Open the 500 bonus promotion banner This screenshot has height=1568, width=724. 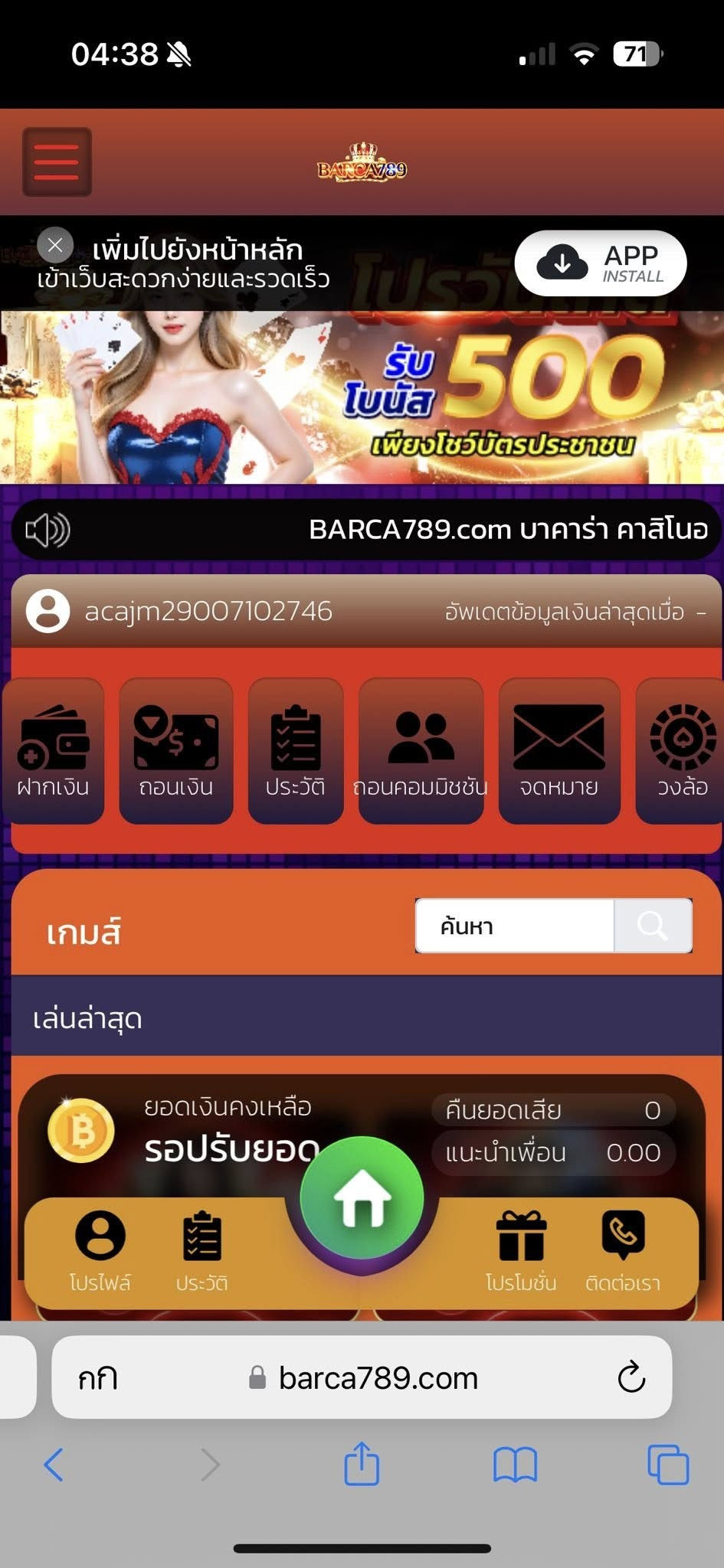point(362,397)
